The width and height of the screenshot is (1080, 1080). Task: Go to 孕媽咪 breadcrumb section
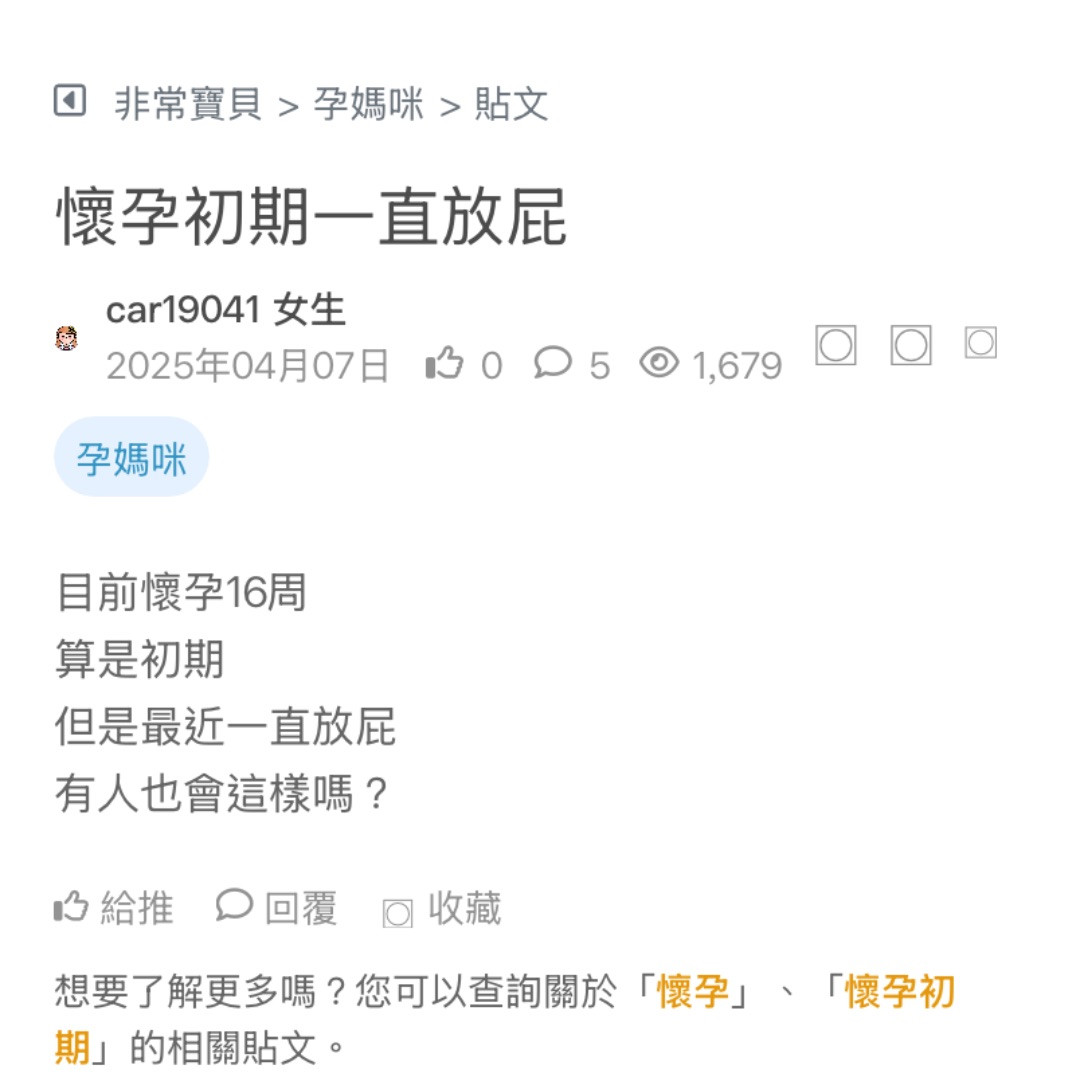coord(369,104)
